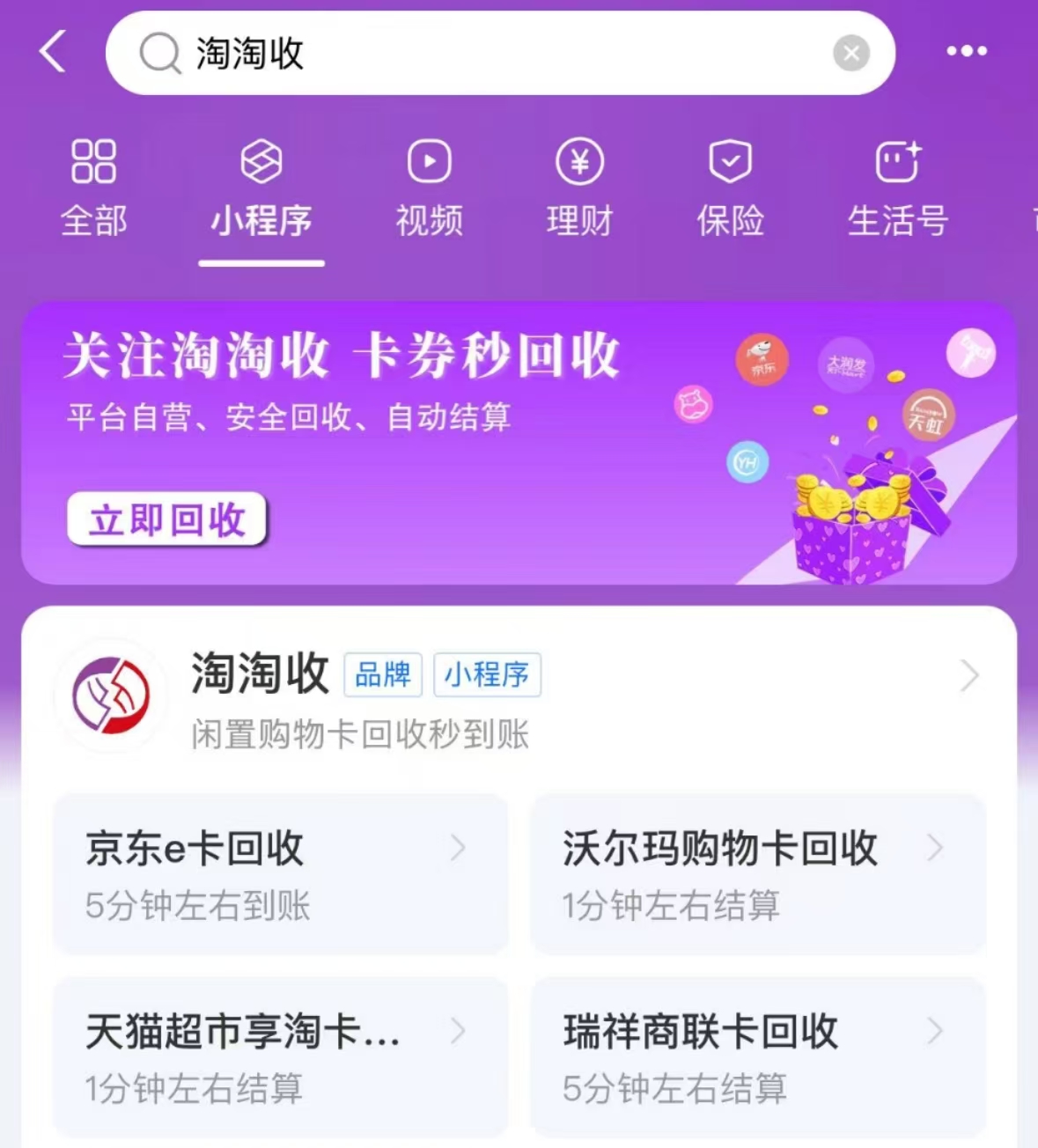This screenshot has width=1038, height=1148.
Task: Switch to the 全部 tab
Action: [x=93, y=188]
